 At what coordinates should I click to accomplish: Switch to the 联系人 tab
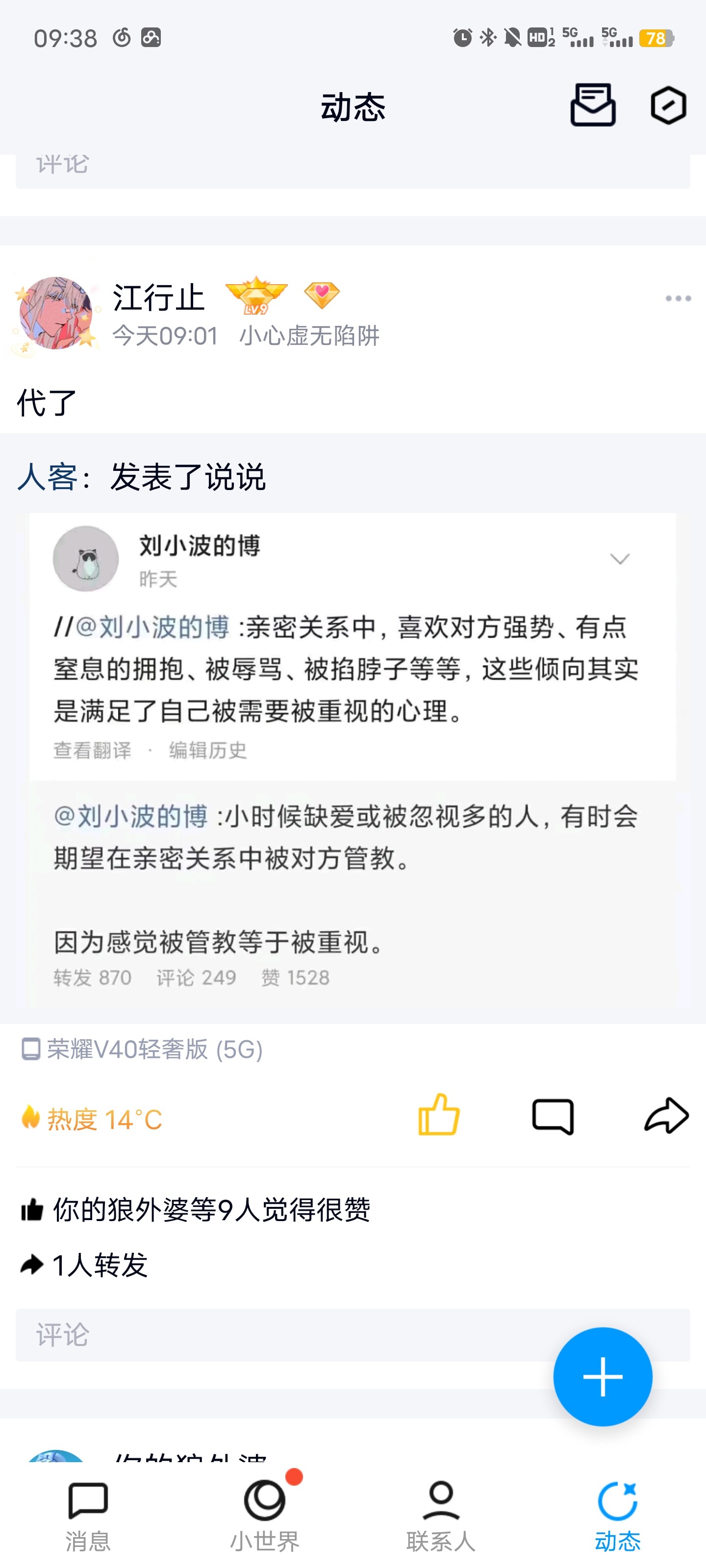point(440,1515)
